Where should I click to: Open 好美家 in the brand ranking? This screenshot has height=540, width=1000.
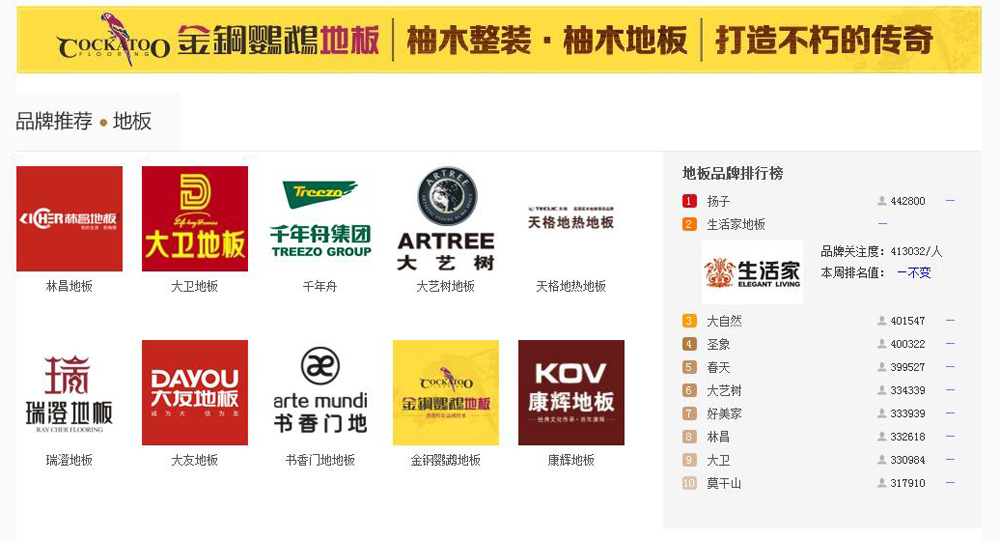click(x=724, y=413)
